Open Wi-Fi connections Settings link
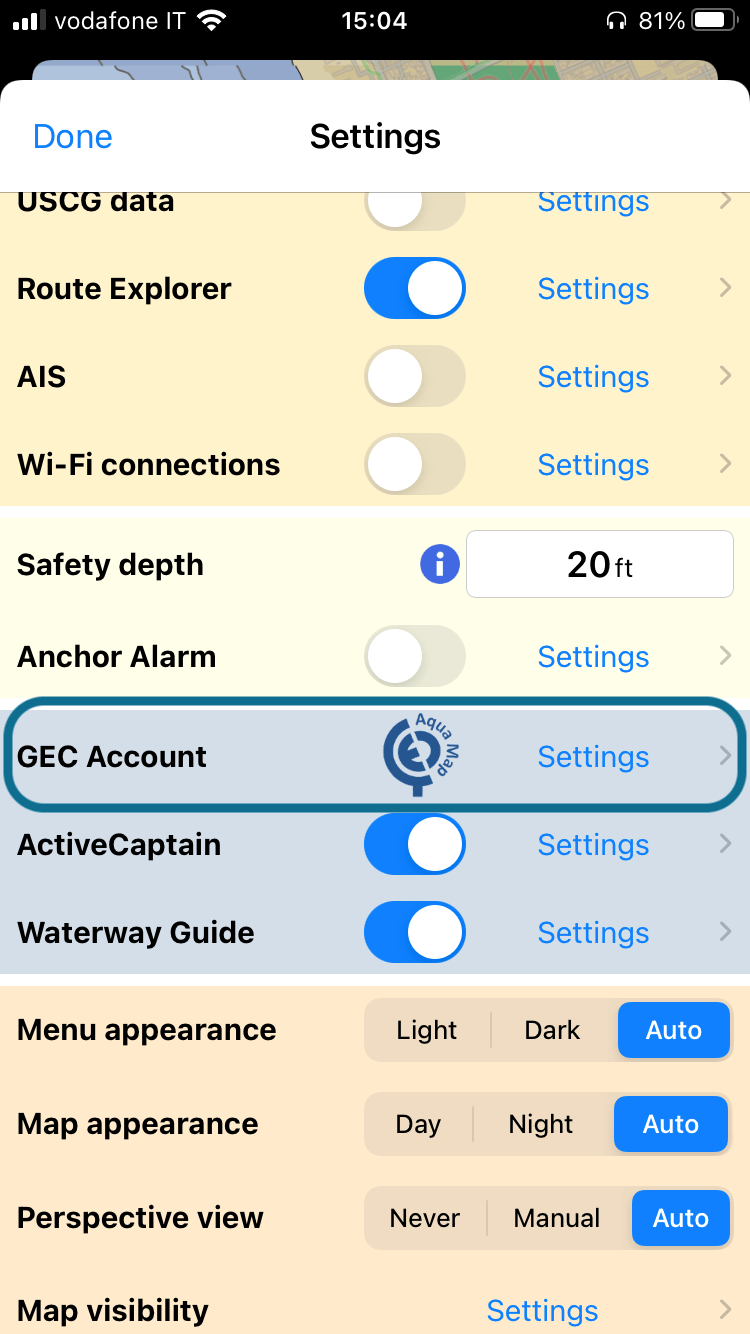This screenshot has height=1334, width=750. [x=594, y=465]
